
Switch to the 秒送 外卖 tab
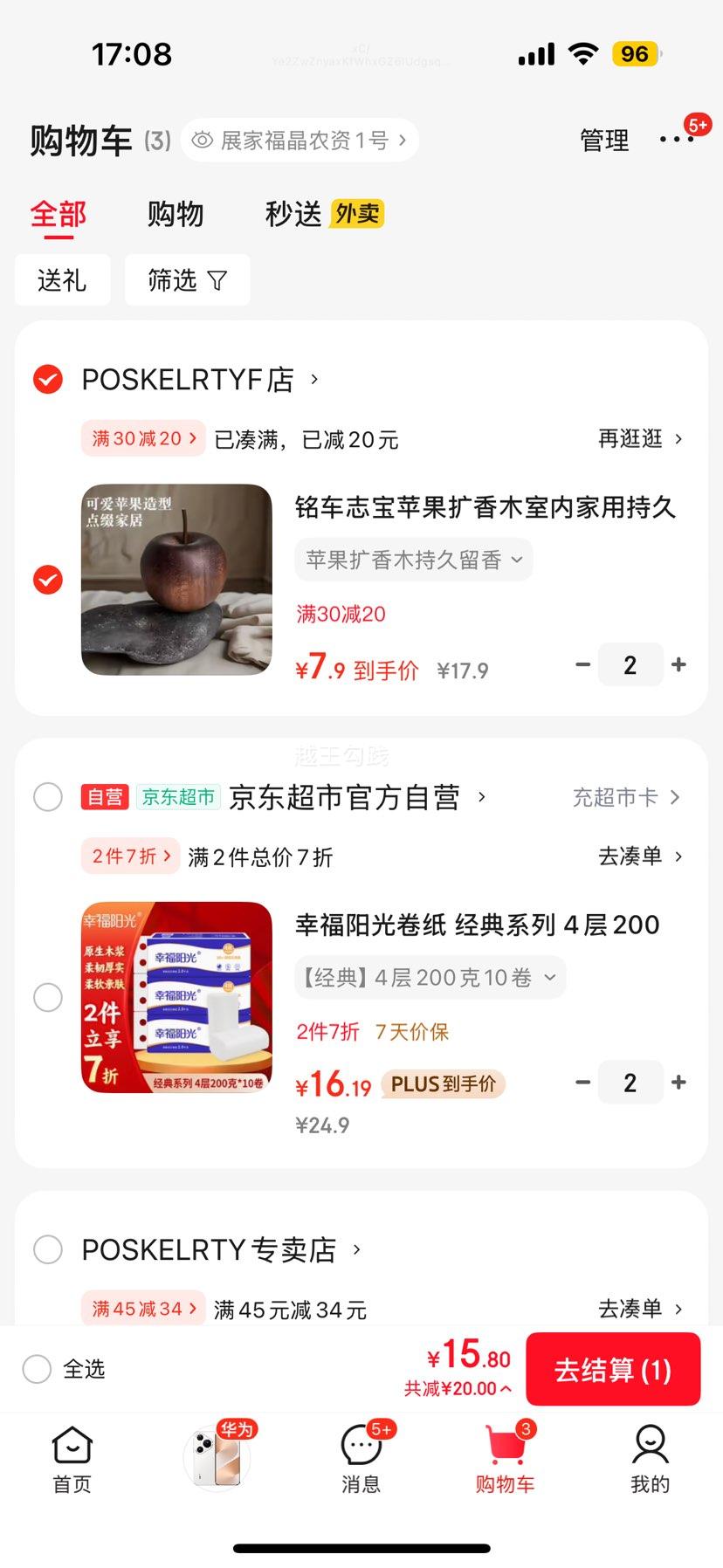coord(324,214)
